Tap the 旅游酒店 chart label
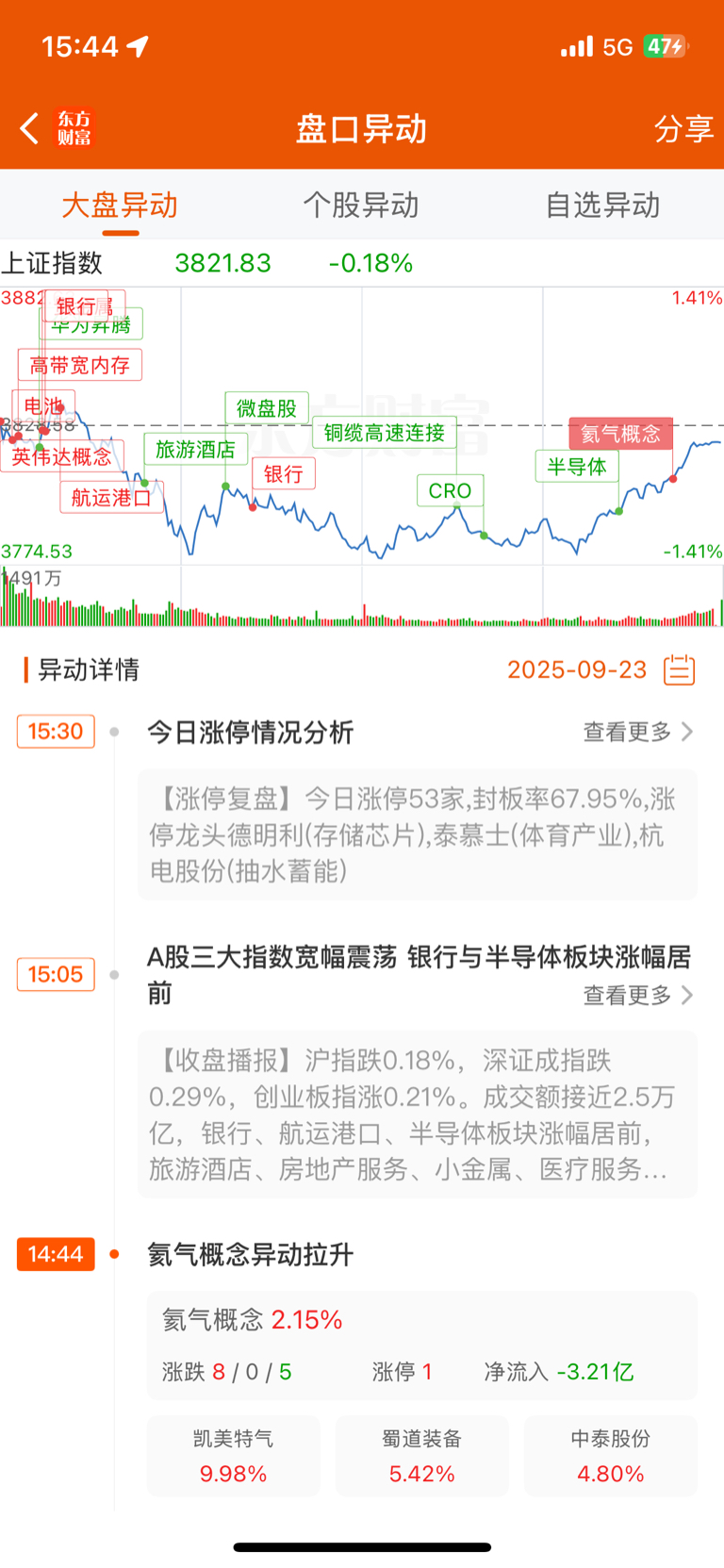This screenshot has width=724, height=1568. 196,450
